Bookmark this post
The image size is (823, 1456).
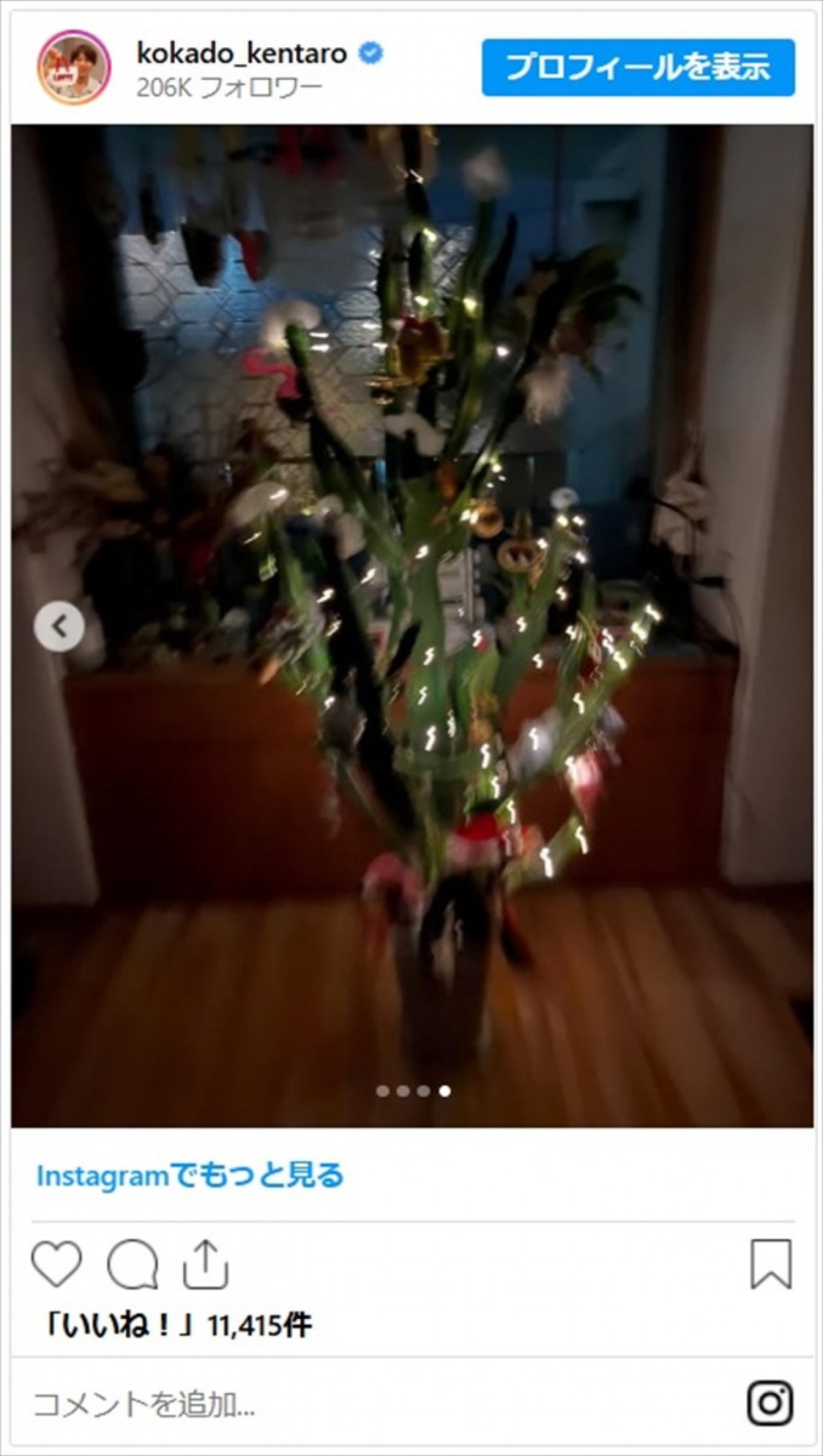pyautogui.click(x=771, y=1263)
